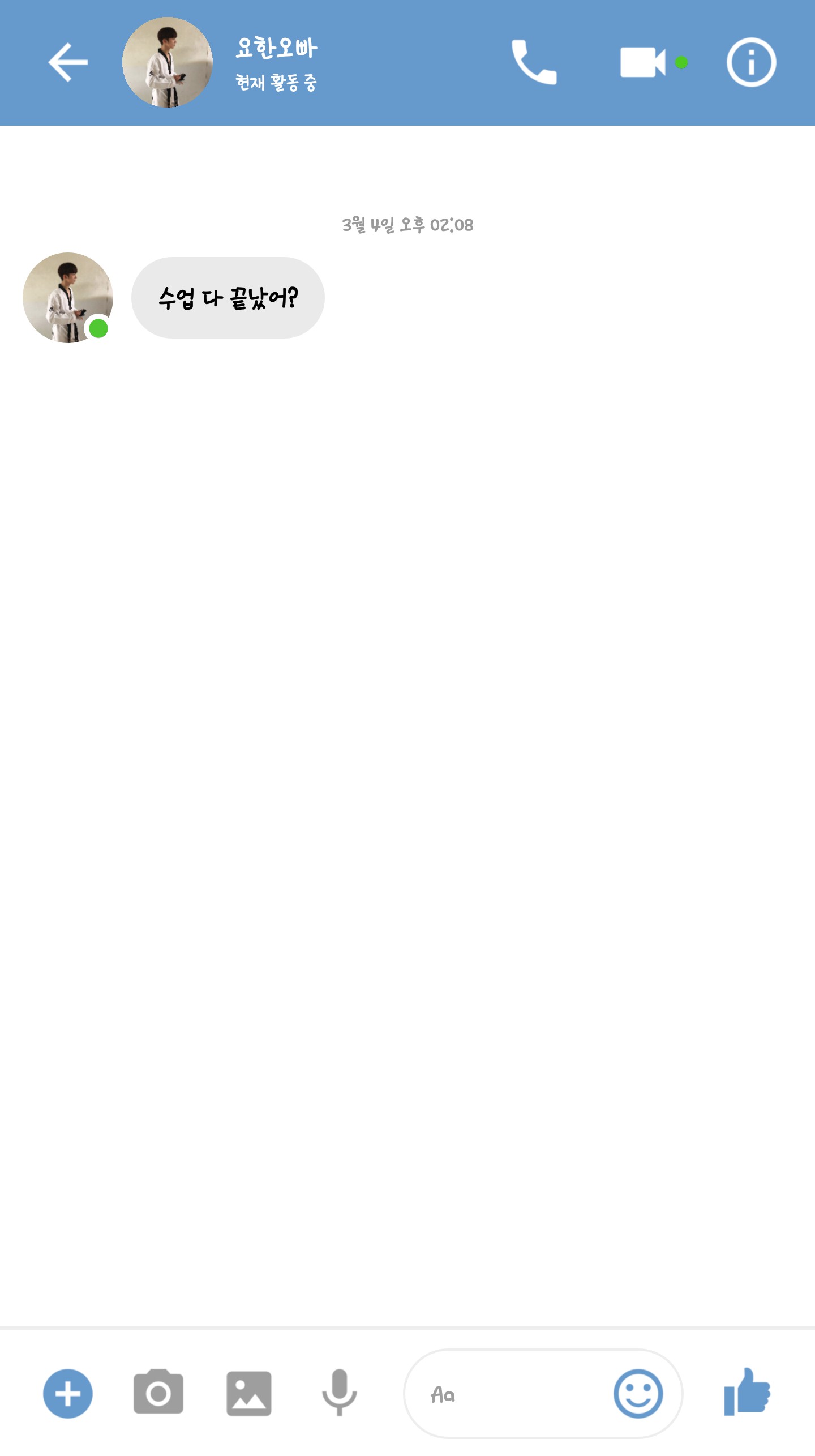The width and height of the screenshot is (815, 1456).
Task: Open conversation info
Action: [751, 62]
